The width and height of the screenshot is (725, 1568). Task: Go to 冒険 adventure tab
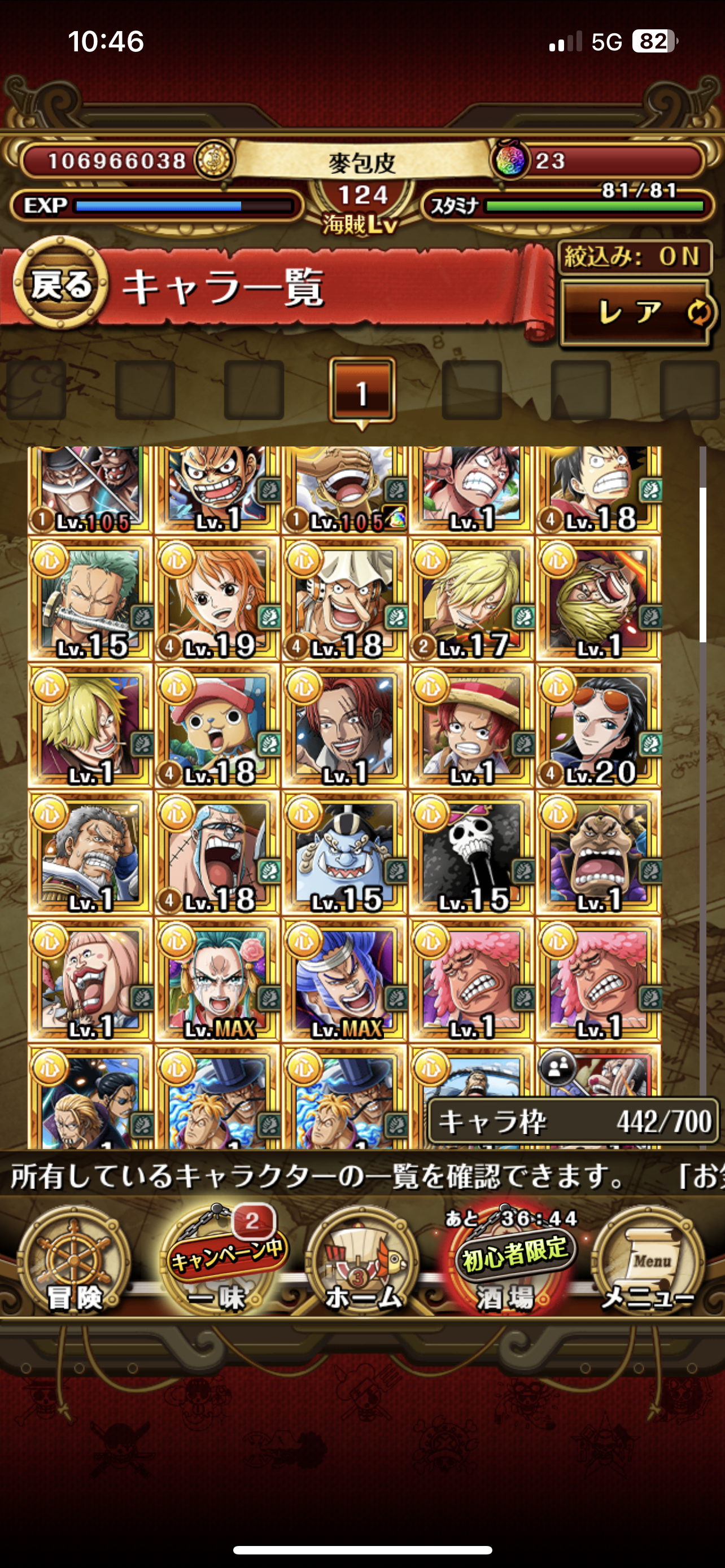75,1261
